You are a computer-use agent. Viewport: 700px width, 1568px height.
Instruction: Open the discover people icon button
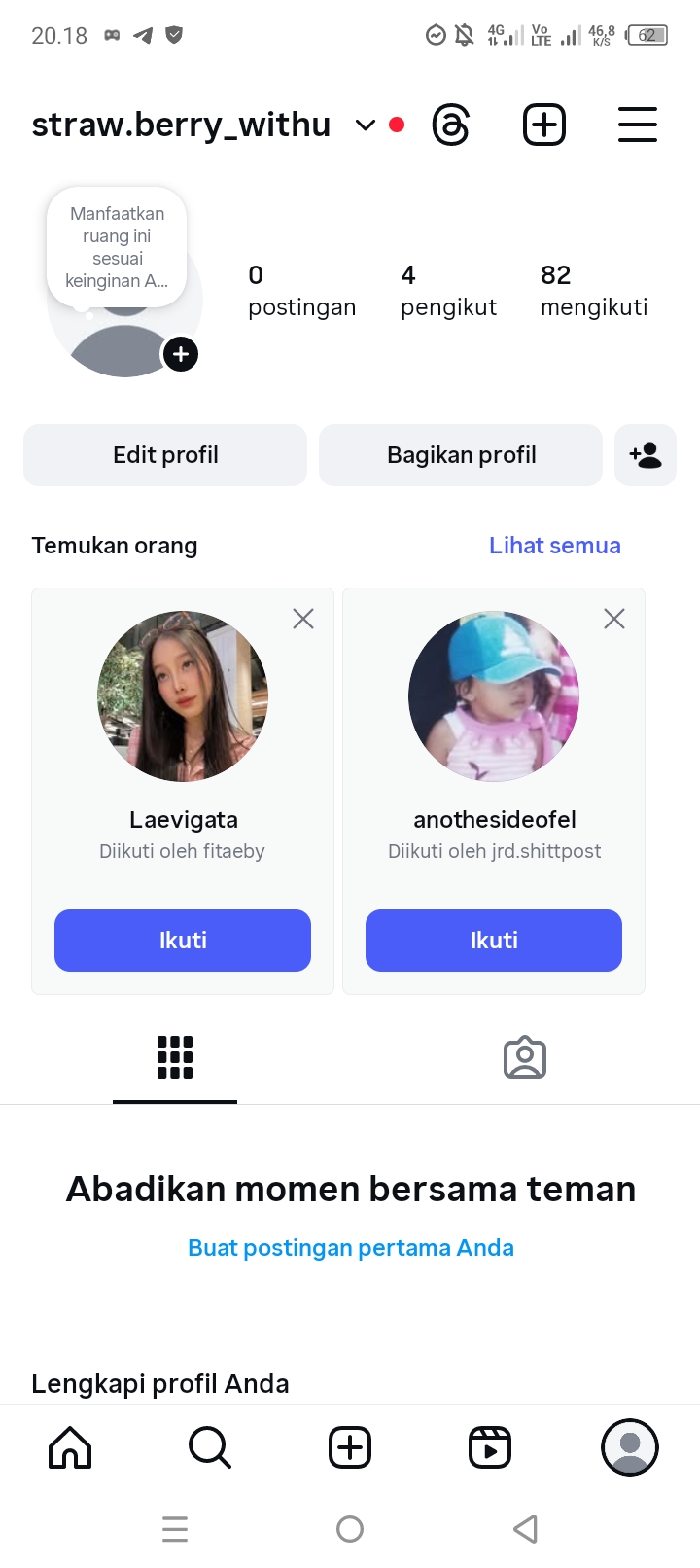(x=646, y=455)
